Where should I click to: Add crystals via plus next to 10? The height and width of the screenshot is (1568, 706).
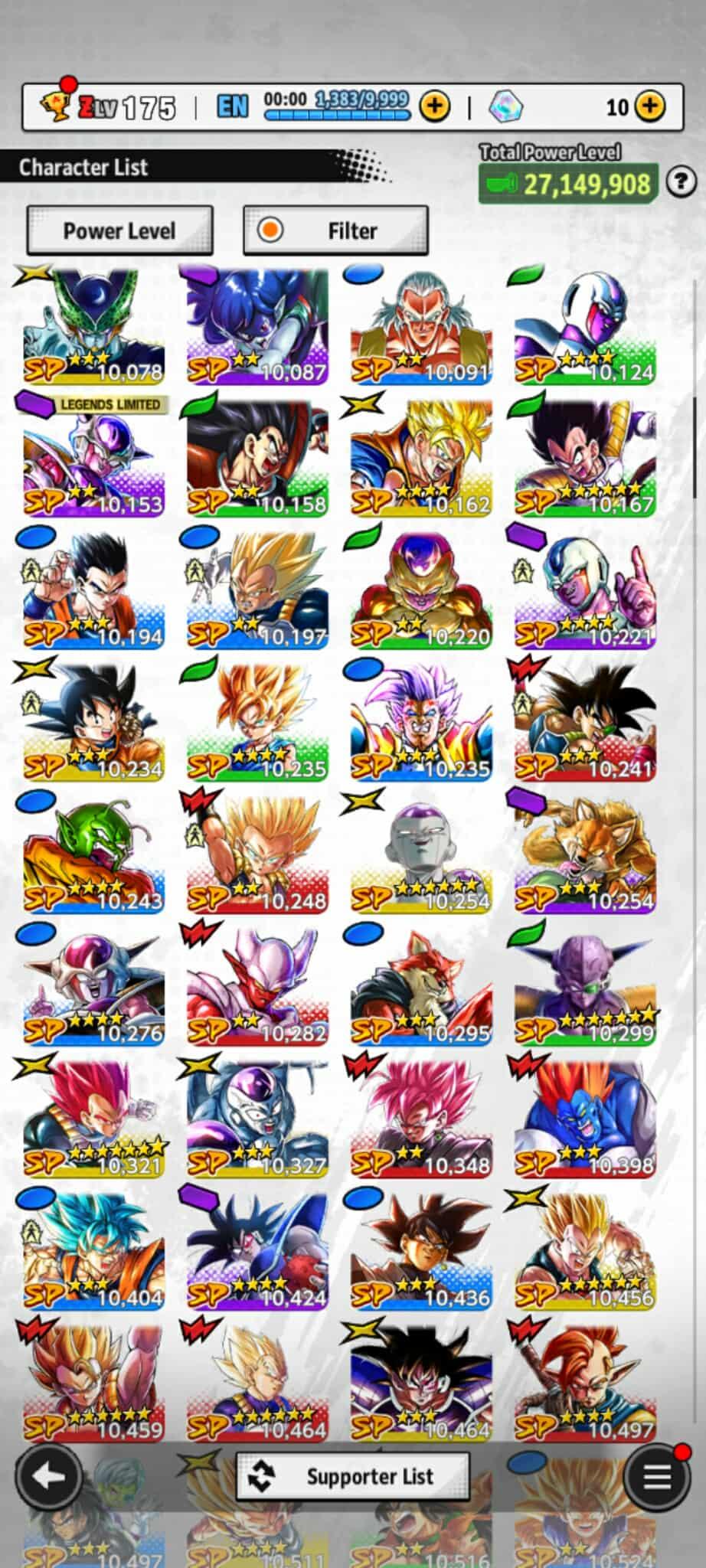650,106
